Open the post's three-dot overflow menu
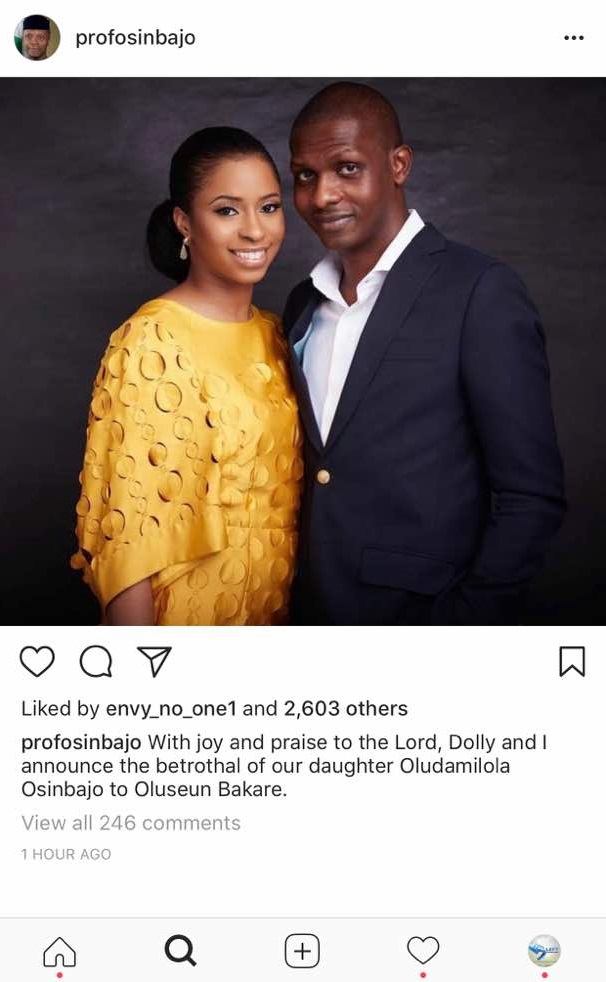 (573, 38)
